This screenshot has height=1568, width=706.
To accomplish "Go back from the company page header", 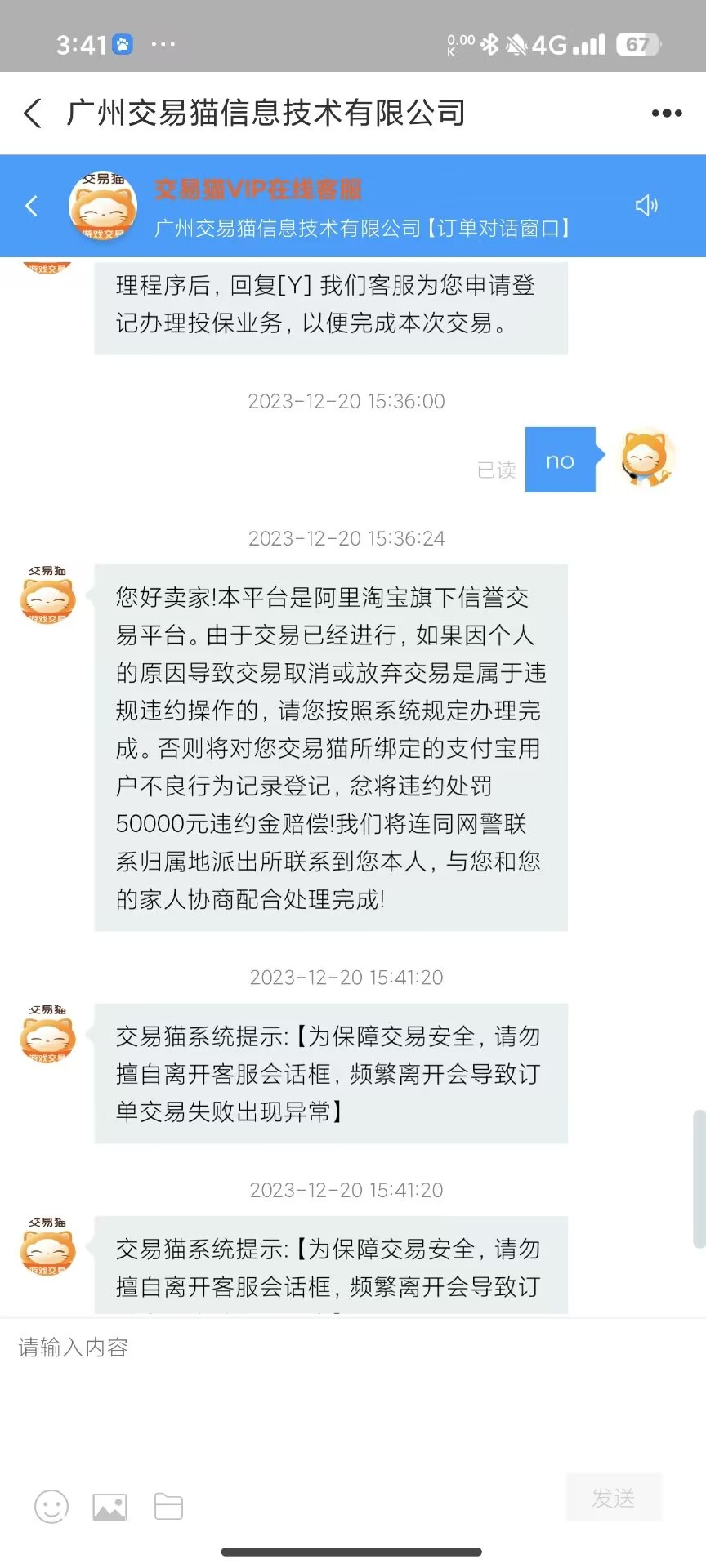I will click(33, 113).
